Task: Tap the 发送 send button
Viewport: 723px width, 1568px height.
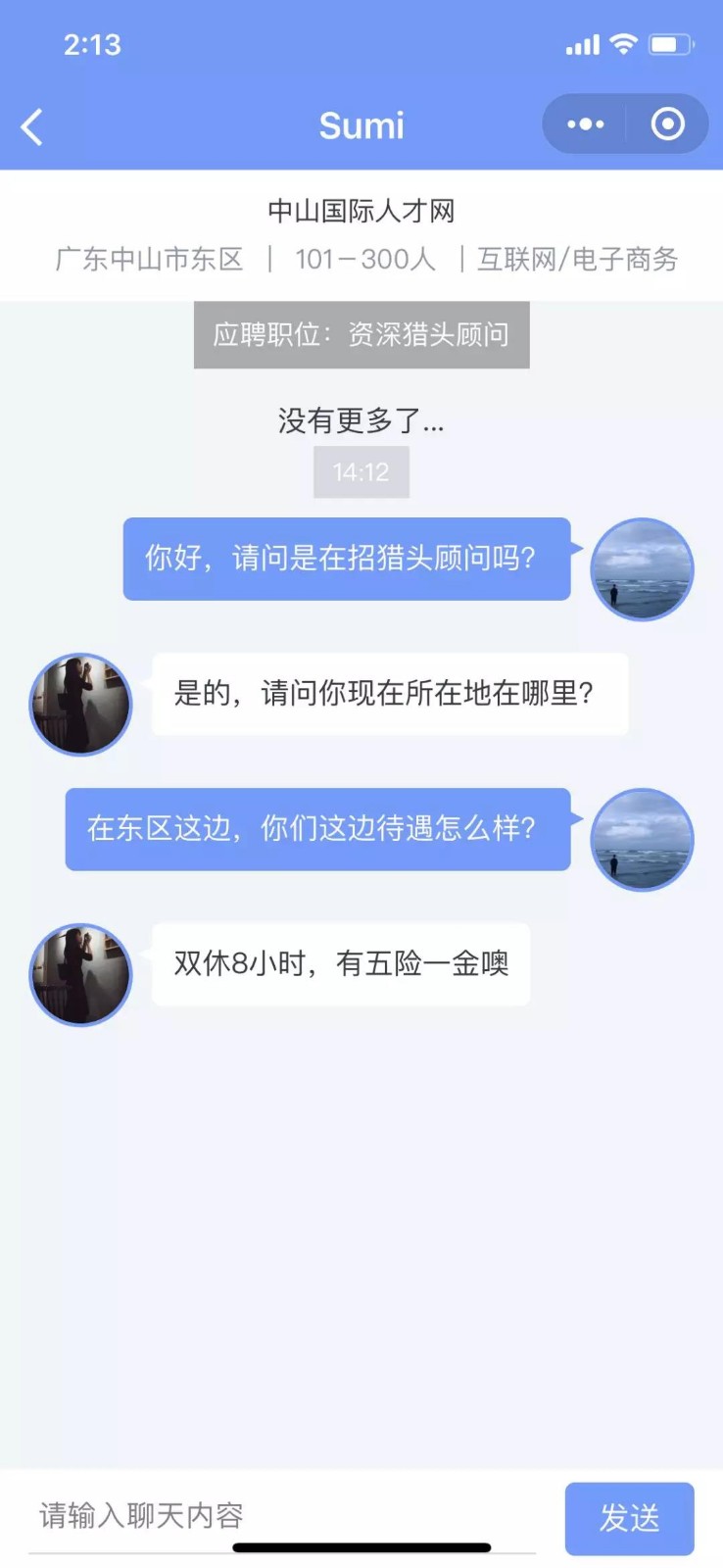Action: tap(629, 1518)
